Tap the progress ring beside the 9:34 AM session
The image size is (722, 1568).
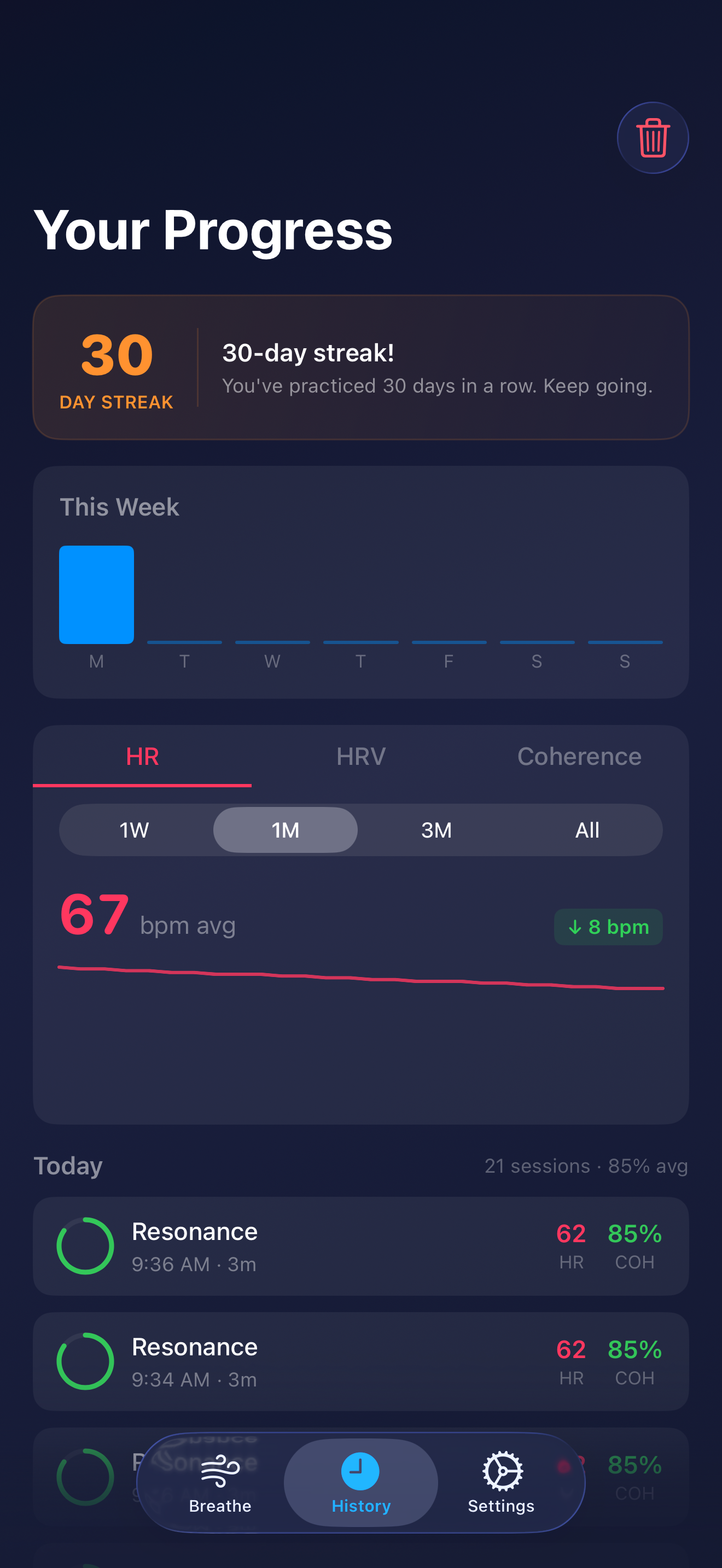coord(85,1362)
